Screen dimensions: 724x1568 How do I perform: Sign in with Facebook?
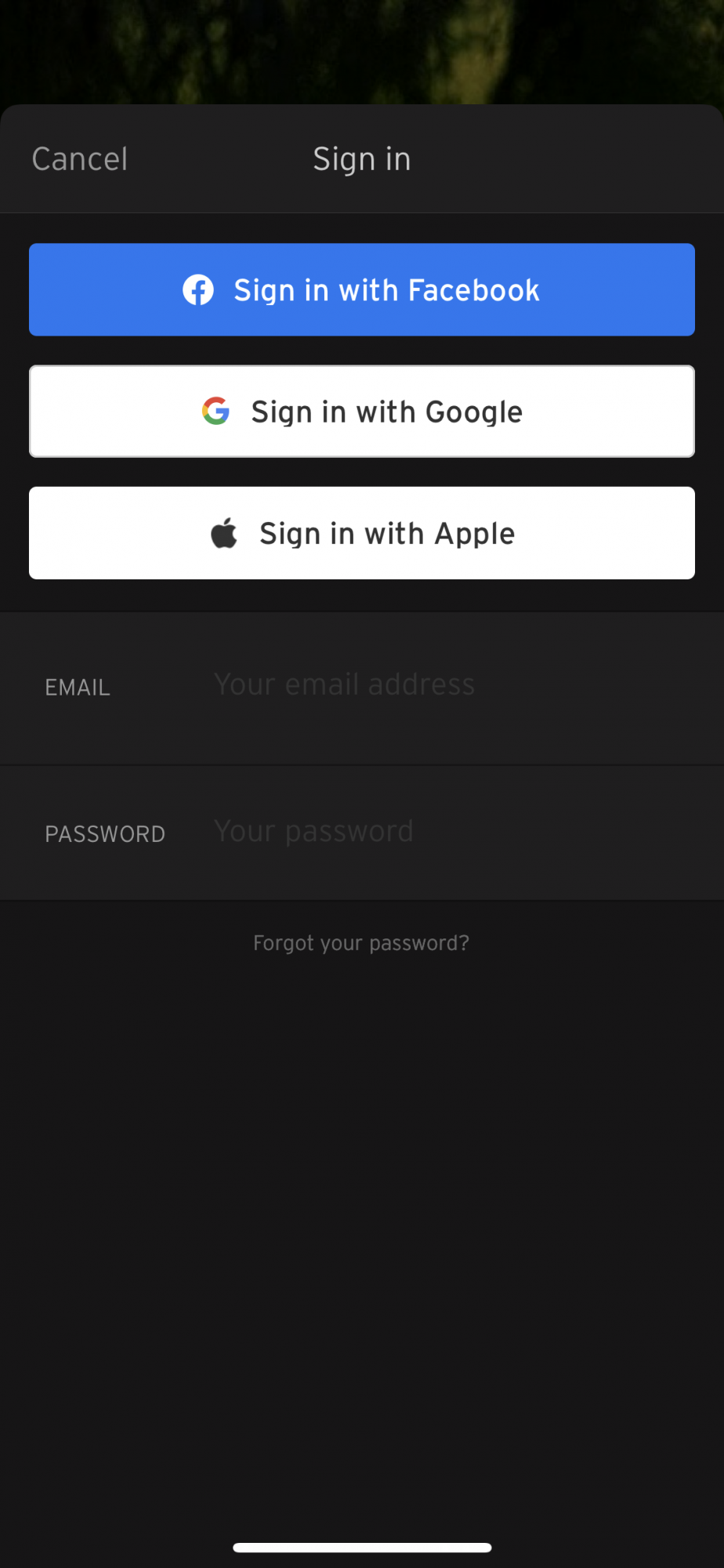(362, 290)
